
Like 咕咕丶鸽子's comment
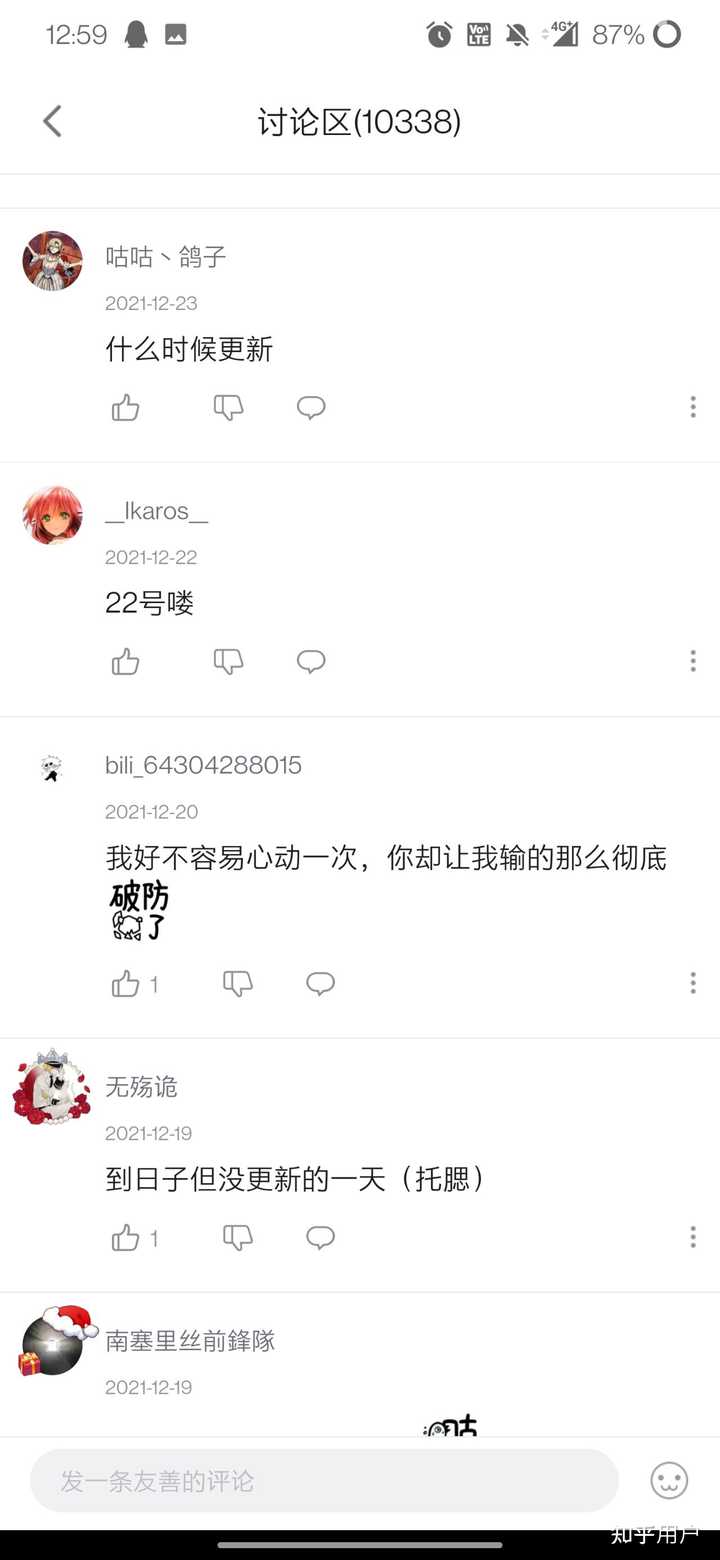tap(126, 407)
